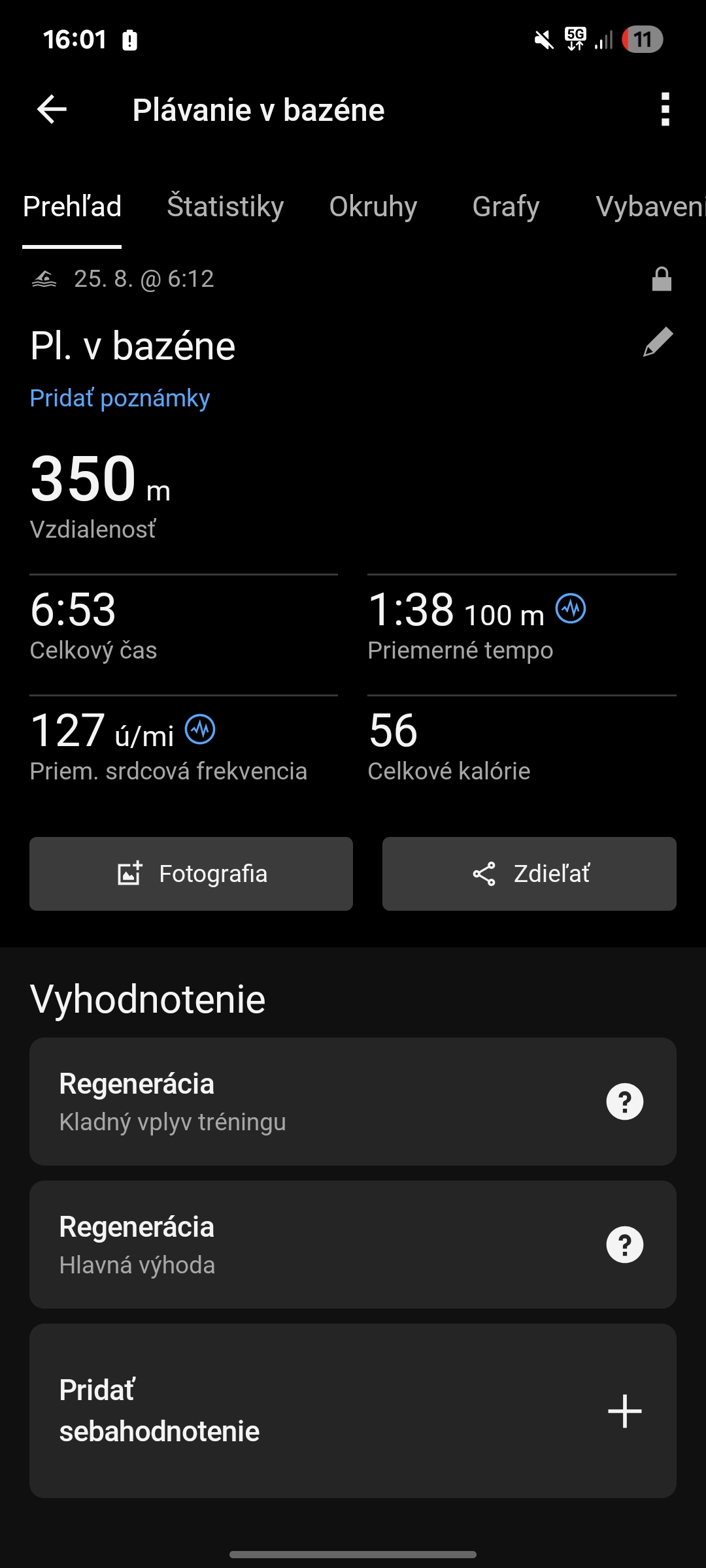Add a self-evaluation via Pridať sebahodnotenie
The width and height of the screenshot is (706, 1568).
624,1411
